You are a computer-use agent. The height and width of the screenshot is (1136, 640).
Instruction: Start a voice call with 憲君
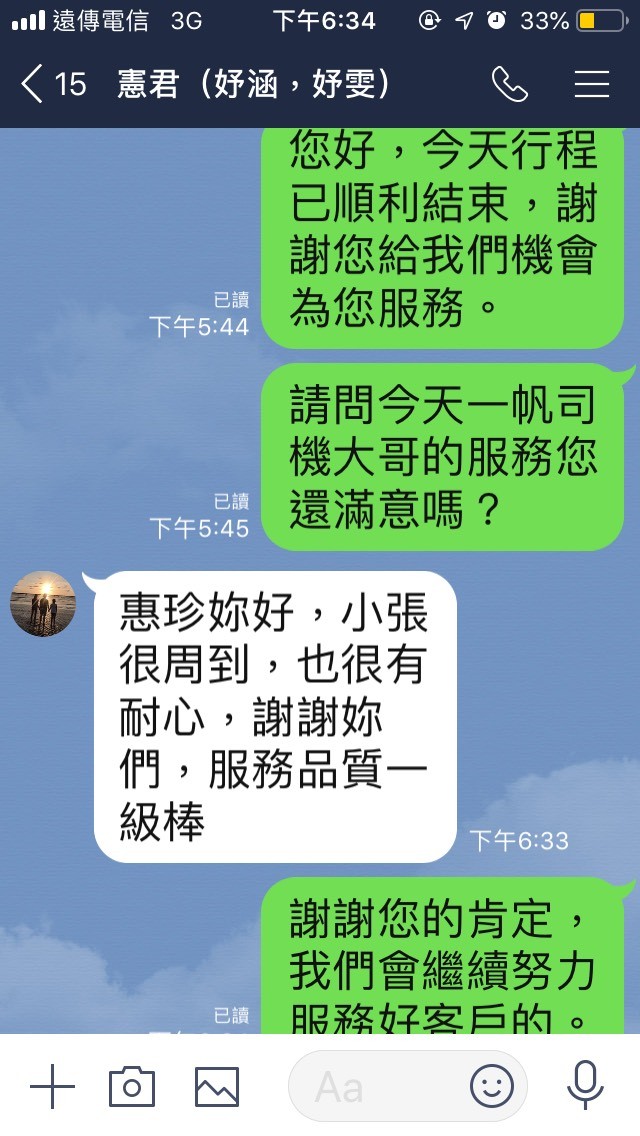[x=510, y=84]
